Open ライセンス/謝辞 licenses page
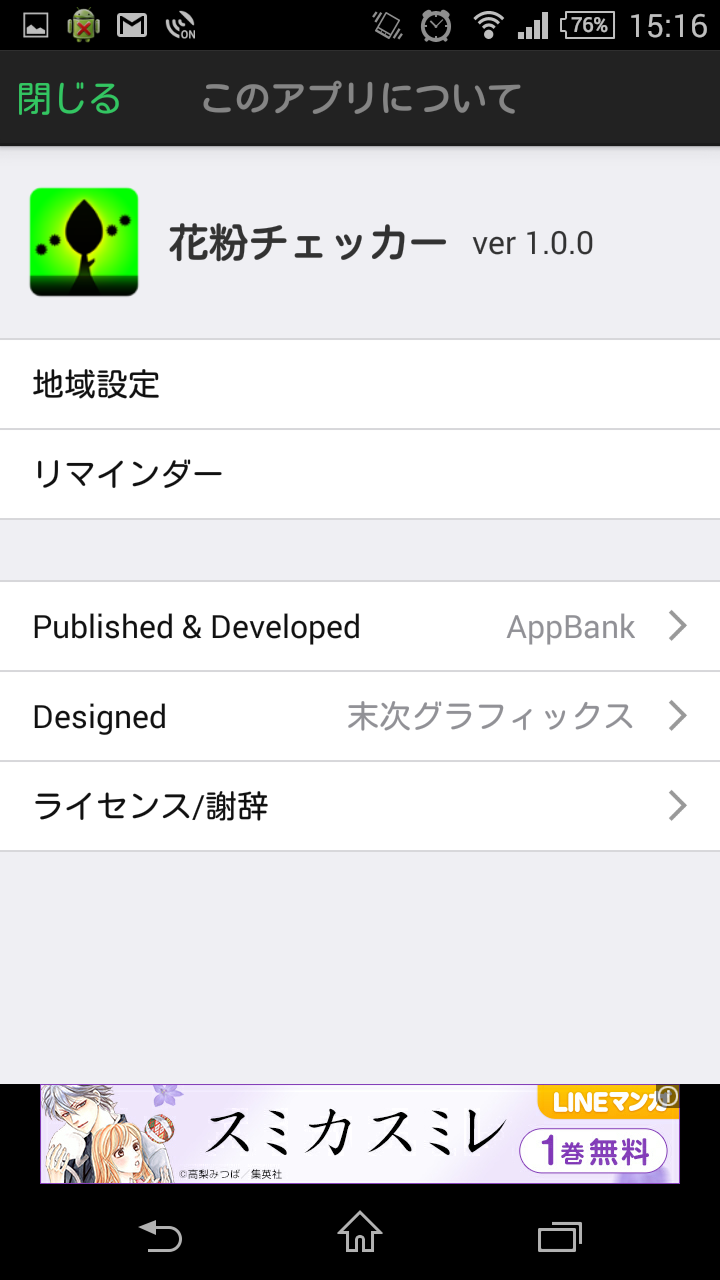 point(360,806)
